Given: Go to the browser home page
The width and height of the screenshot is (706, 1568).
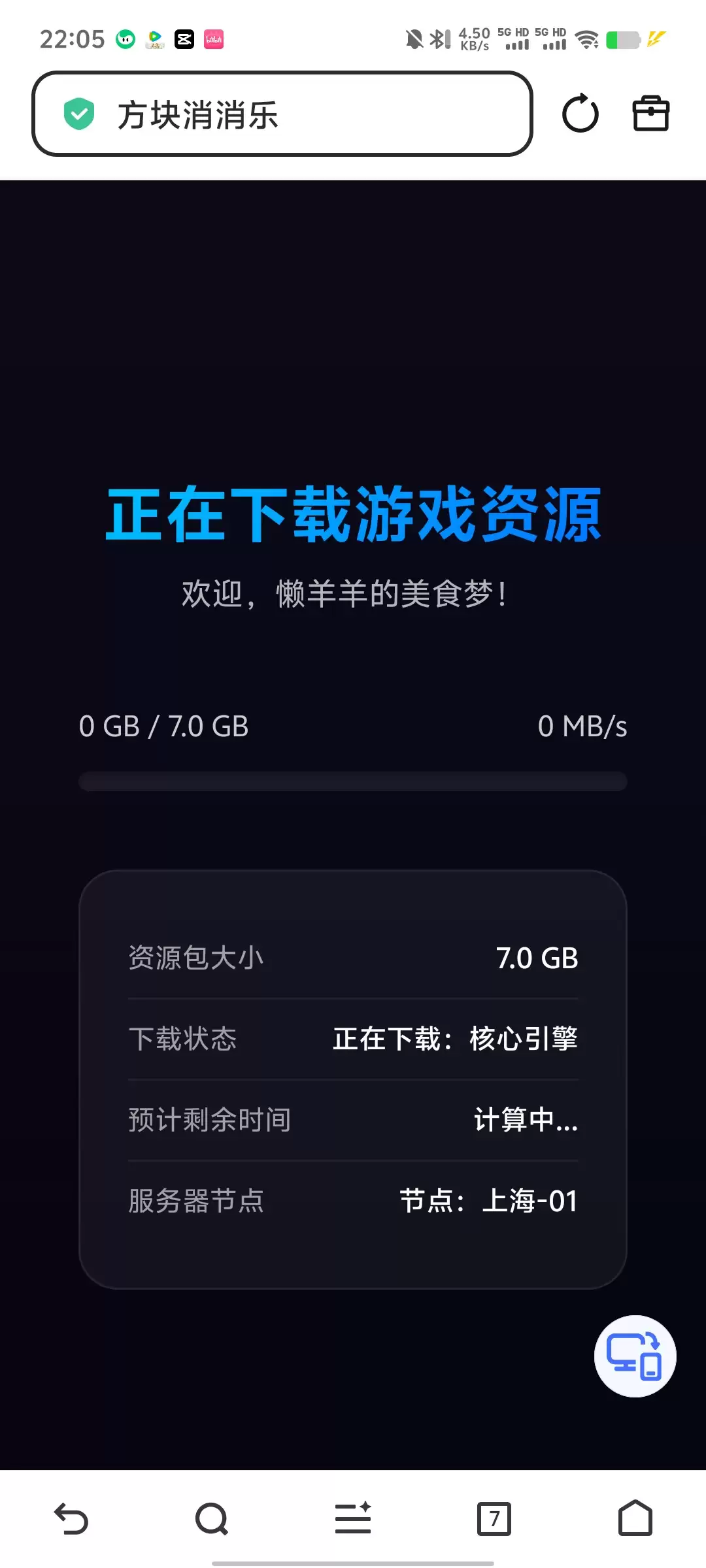Looking at the screenshot, I should coord(635,1518).
